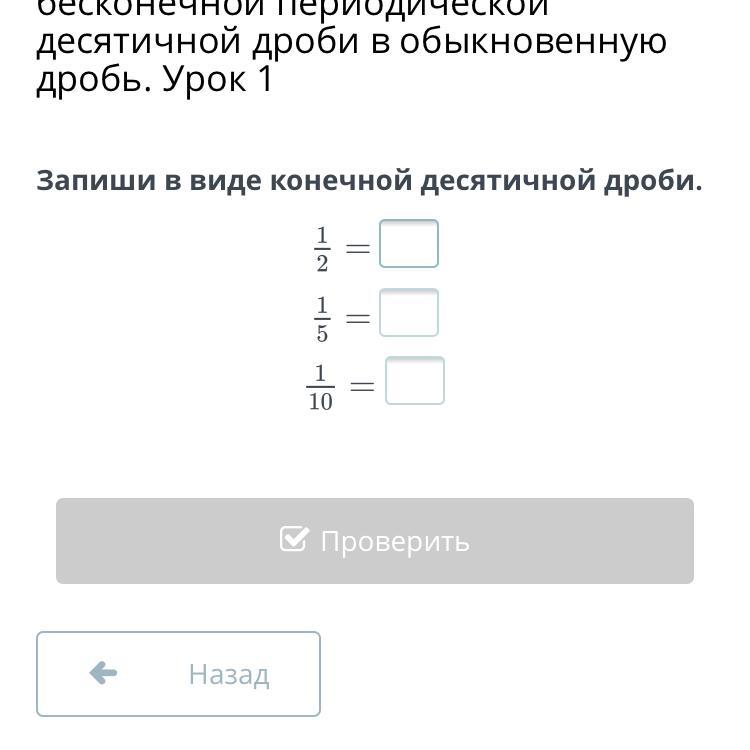Tap the answer box for 1/2

click(409, 244)
